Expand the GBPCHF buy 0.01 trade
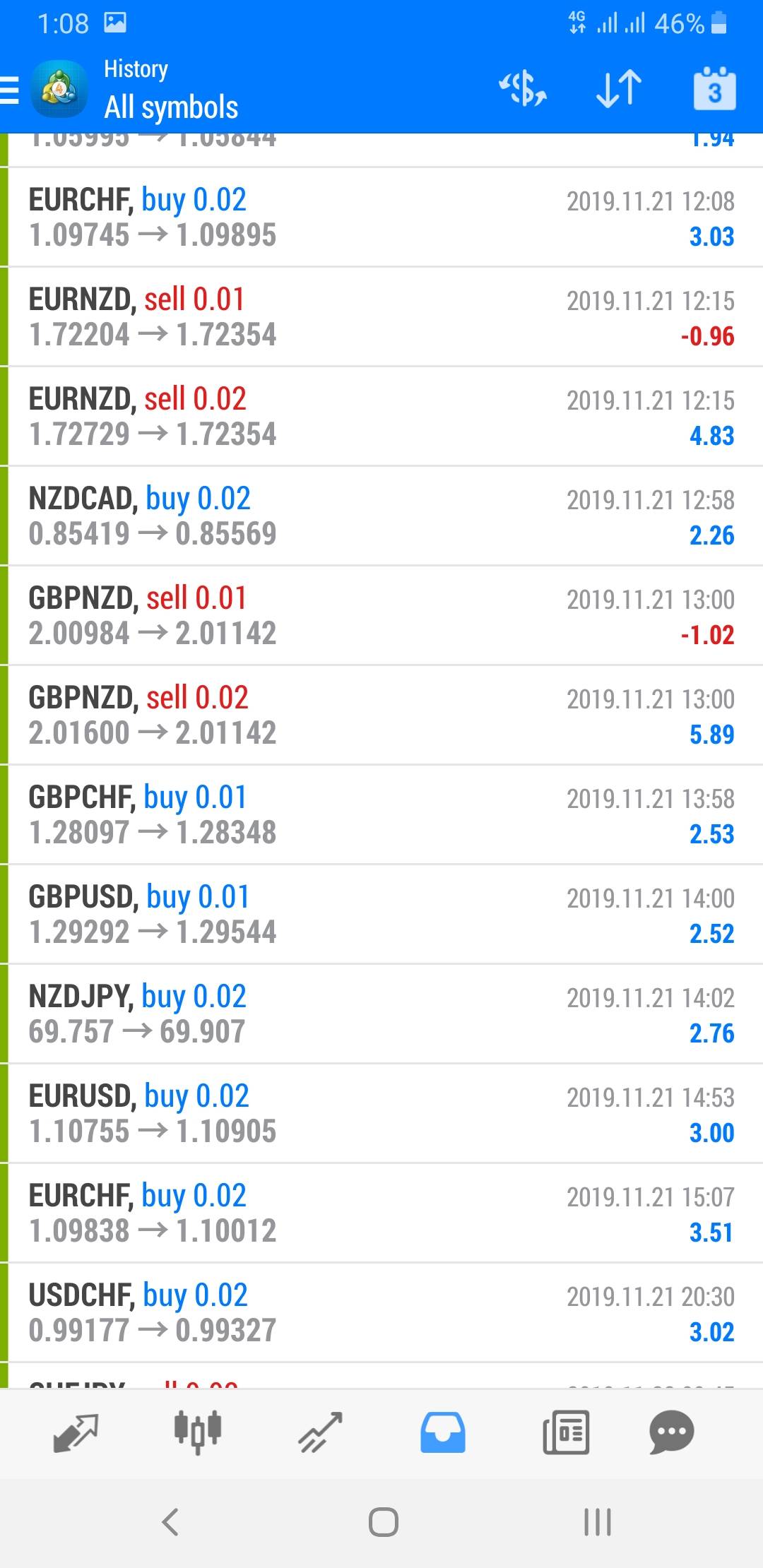Screen dimensions: 763x1568 coord(381,815)
